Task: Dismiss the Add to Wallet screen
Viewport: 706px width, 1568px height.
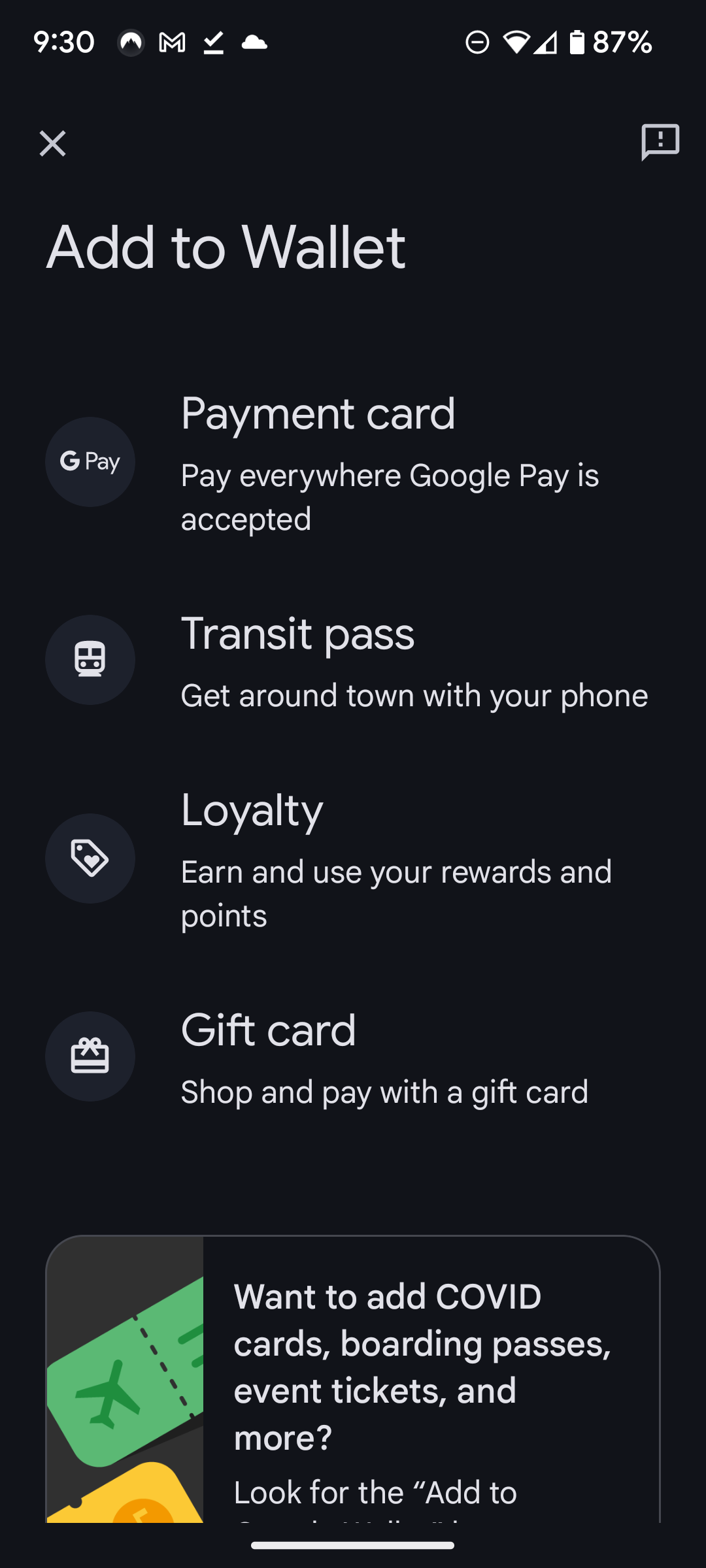Action: [x=52, y=143]
